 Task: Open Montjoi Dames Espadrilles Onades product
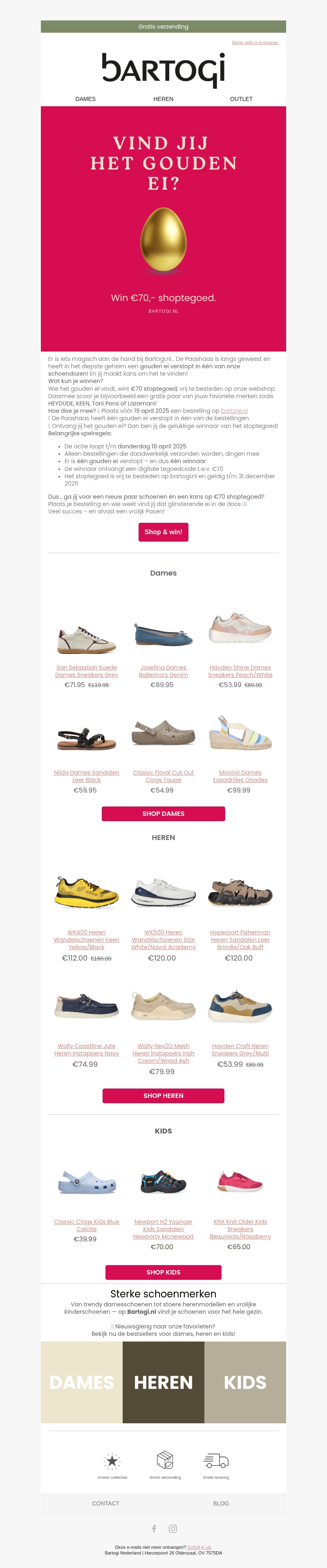pos(240,775)
